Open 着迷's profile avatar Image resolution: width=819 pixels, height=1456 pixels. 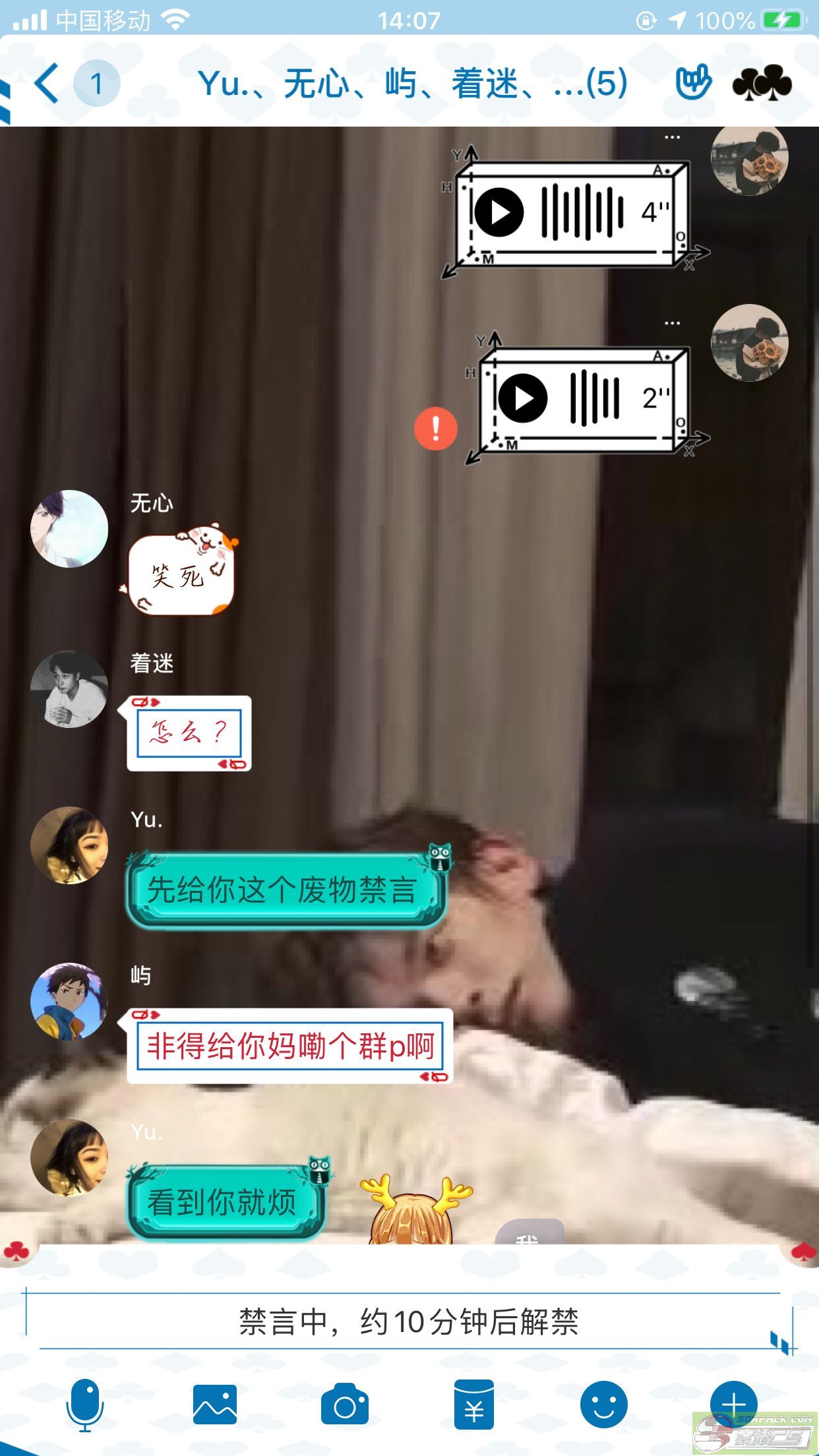[69, 689]
